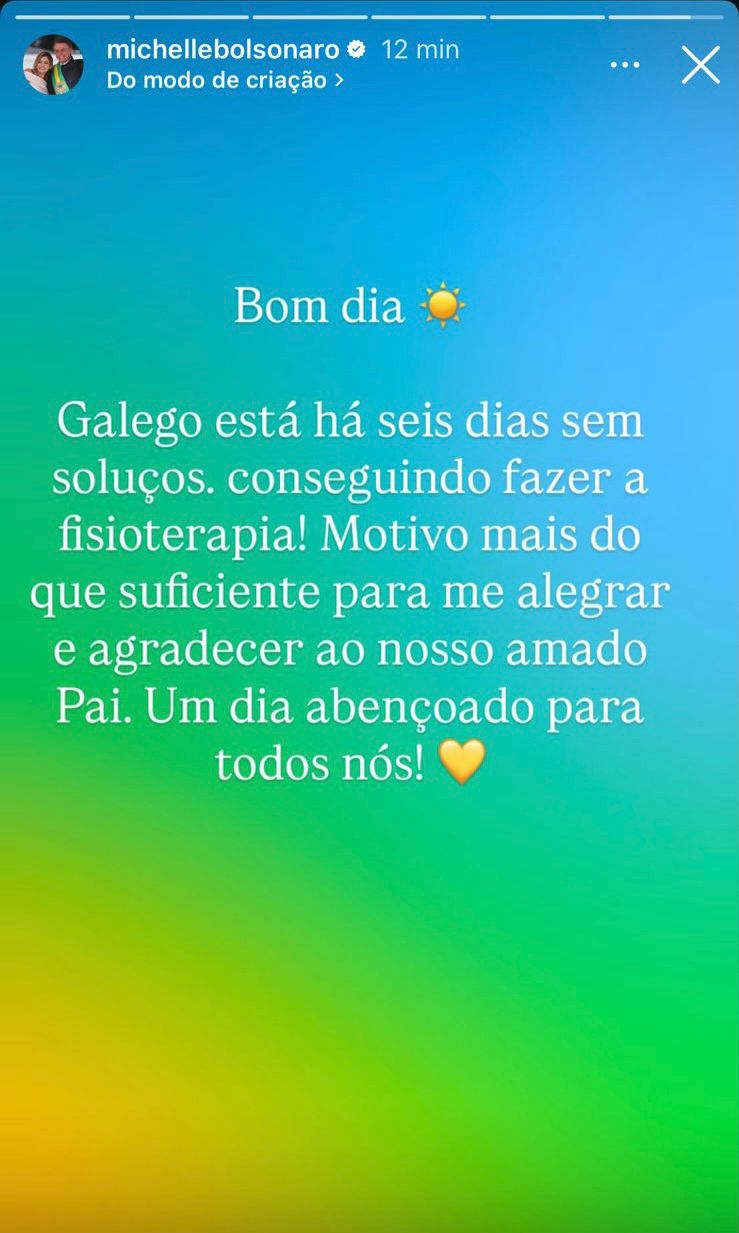Open the michellebolsonaro username link

(222, 50)
